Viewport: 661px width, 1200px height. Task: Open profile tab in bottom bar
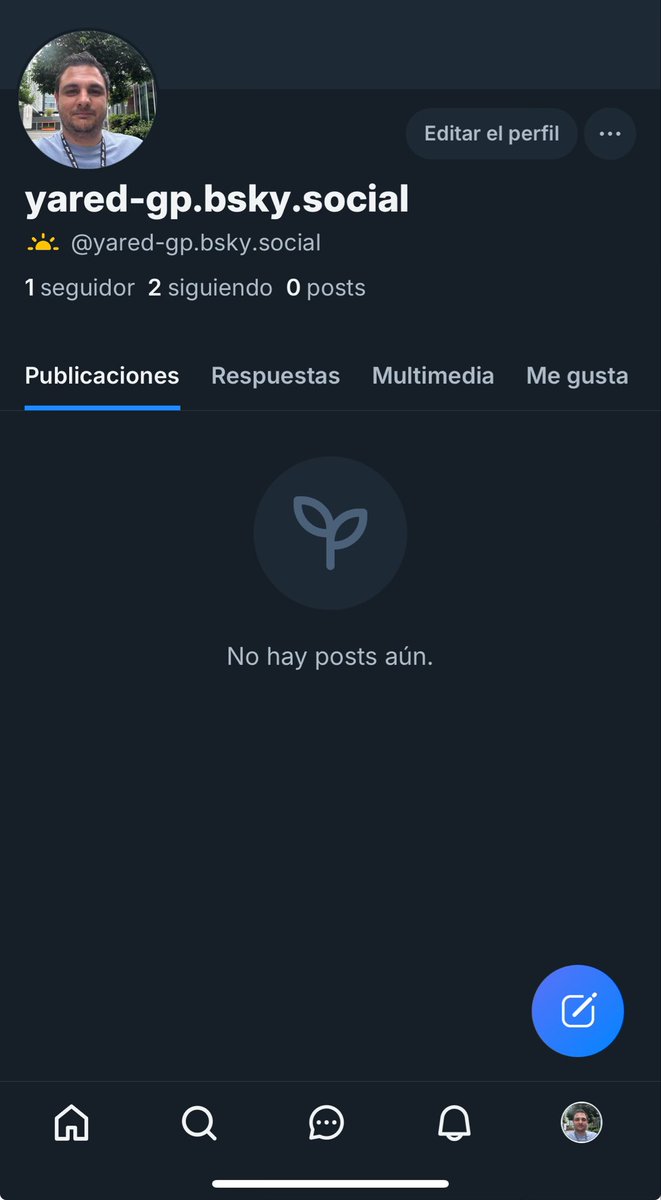point(581,1123)
